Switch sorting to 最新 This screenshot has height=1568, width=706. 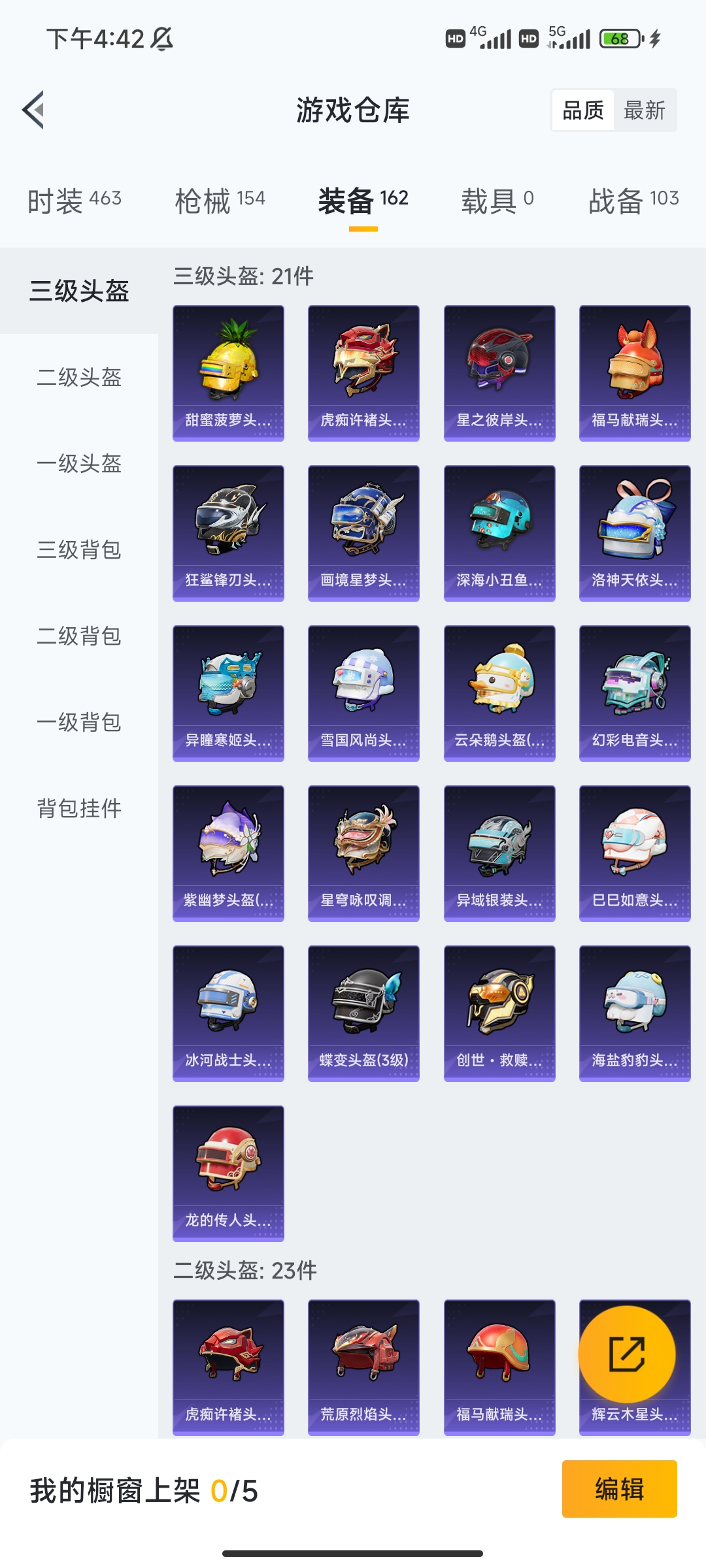click(x=645, y=110)
